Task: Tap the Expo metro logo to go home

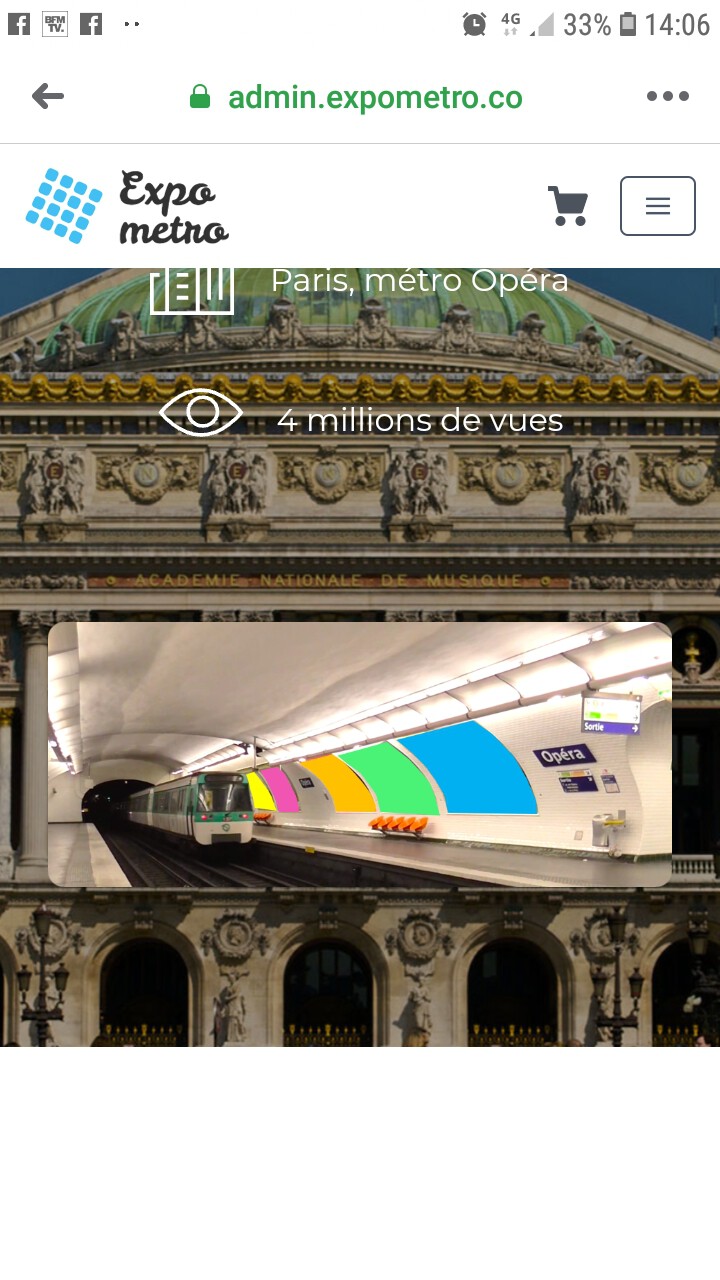Action: click(x=127, y=206)
